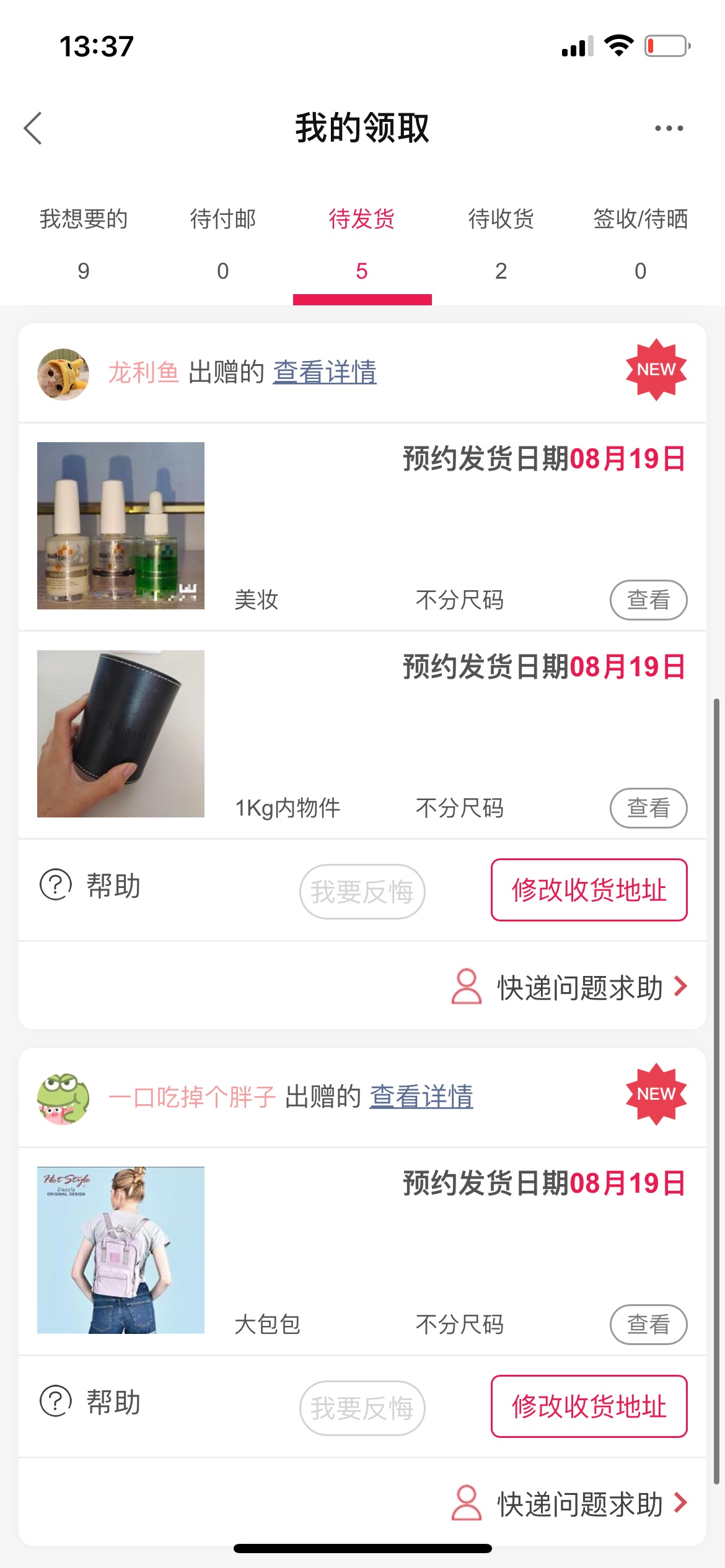View 龙利鱼's profile avatar
The image size is (725, 1568).
pyautogui.click(x=63, y=374)
